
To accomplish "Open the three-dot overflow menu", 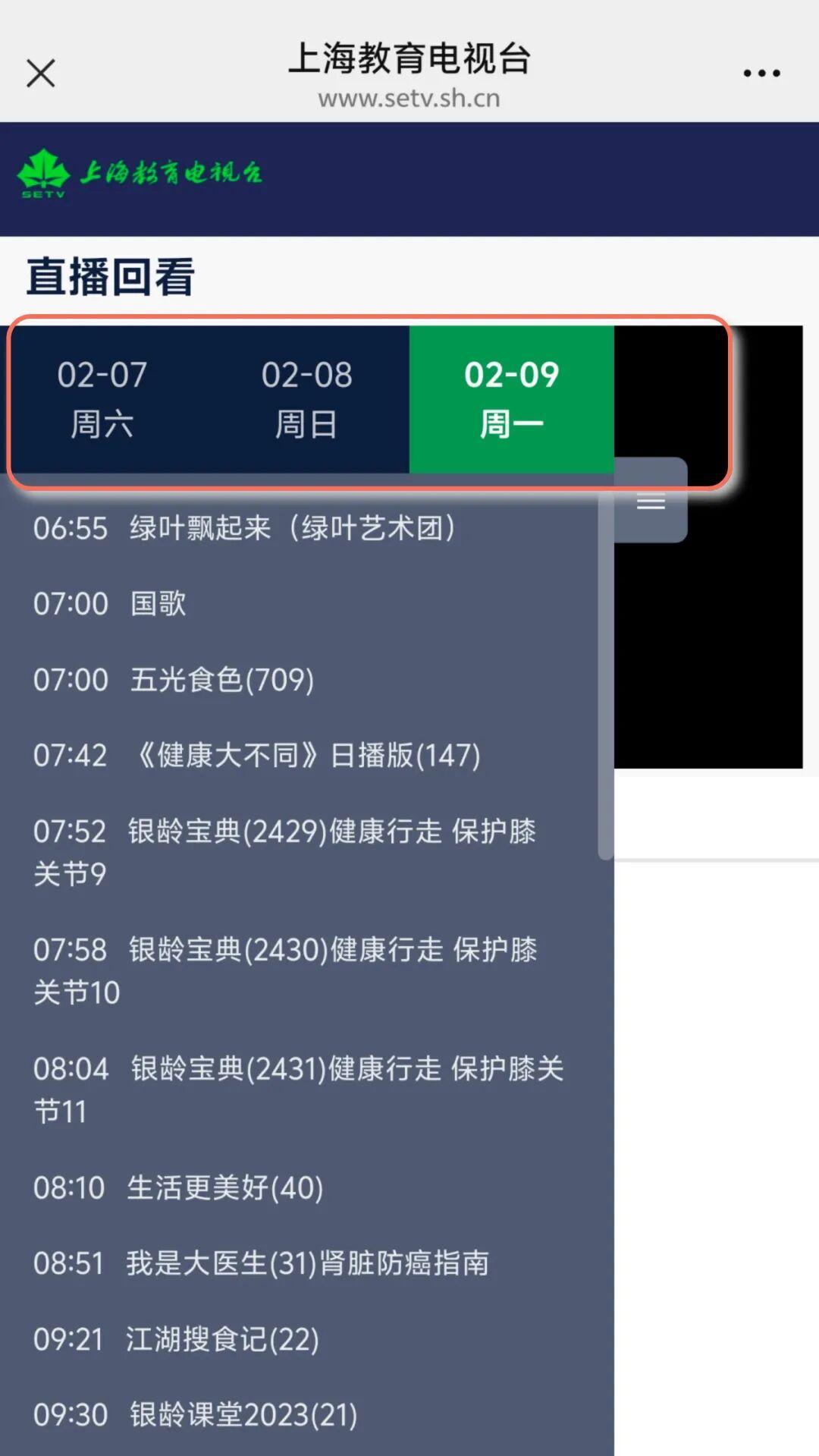I will coord(761,74).
